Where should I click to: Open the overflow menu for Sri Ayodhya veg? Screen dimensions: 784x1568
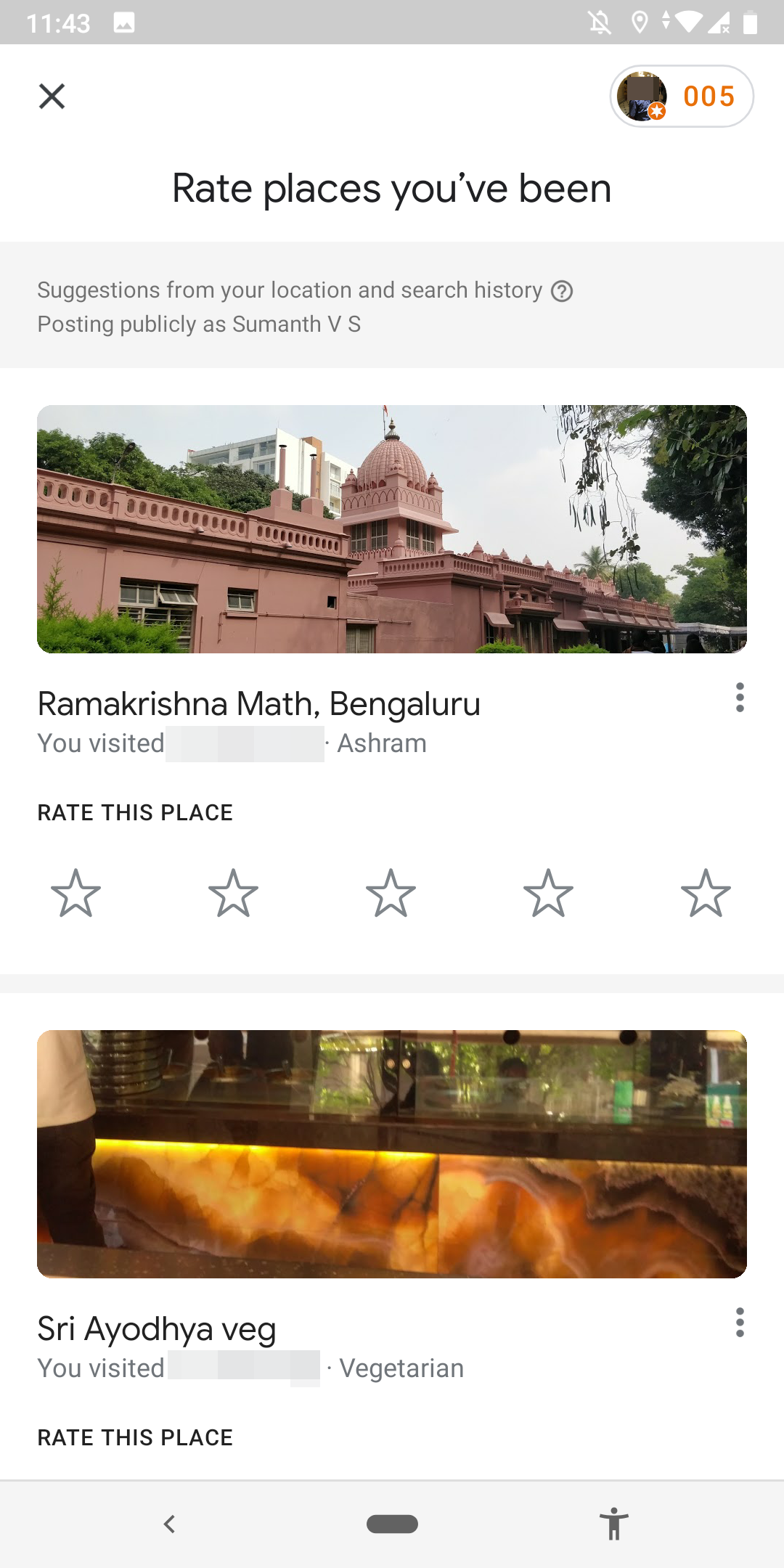[740, 1323]
